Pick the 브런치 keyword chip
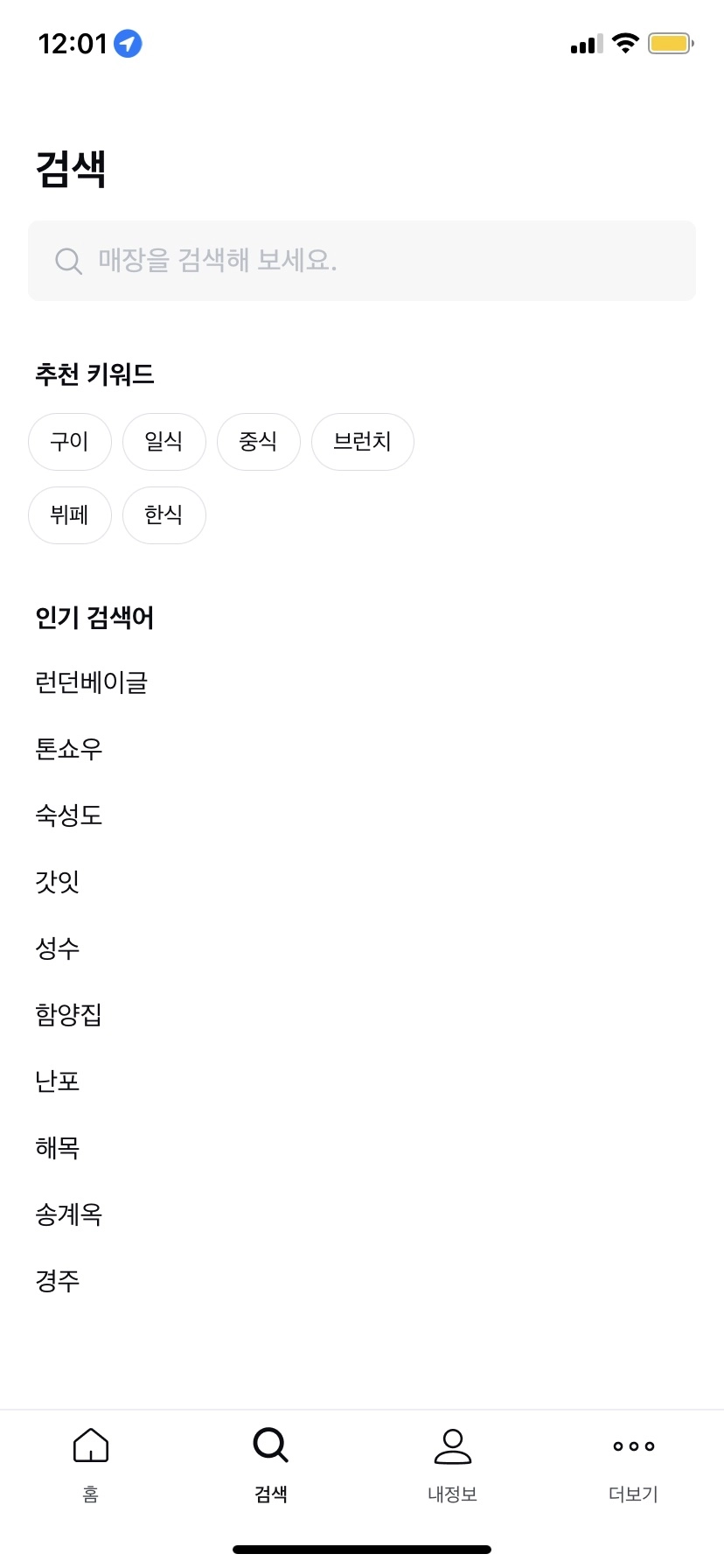The image size is (724, 1568). [x=362, y=442]
